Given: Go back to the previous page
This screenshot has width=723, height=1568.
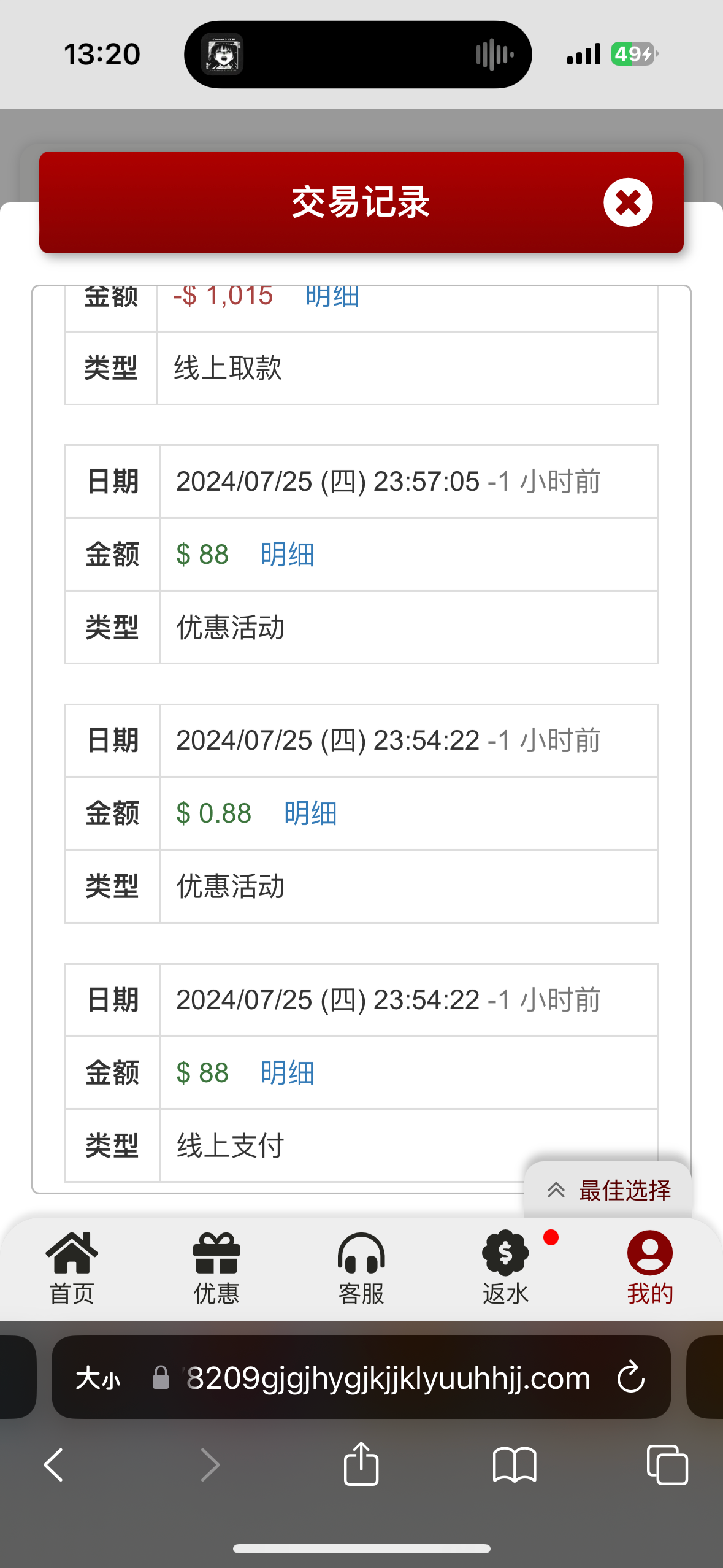Looking at the screenshot, I should tap(54, 1465).
